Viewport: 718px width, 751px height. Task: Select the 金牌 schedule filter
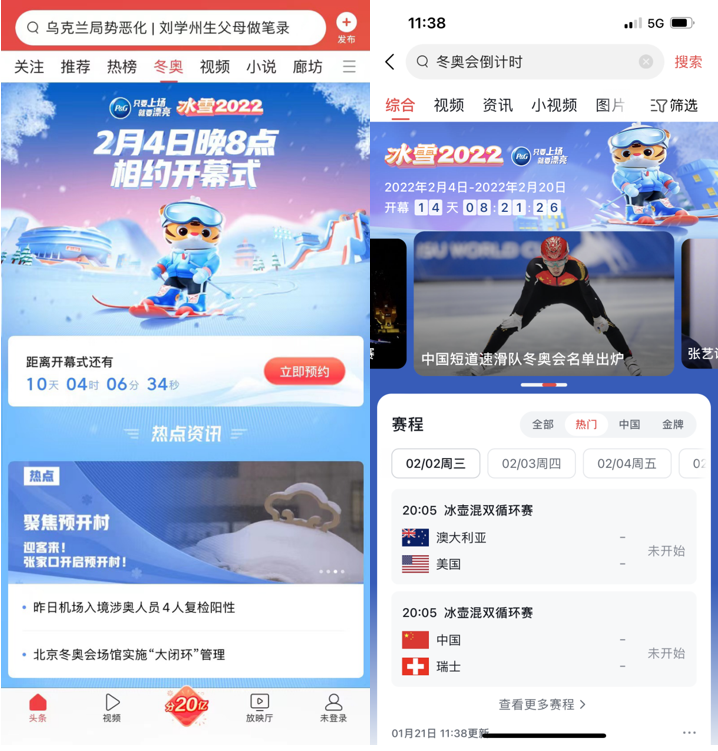click(x=673, y=424)
